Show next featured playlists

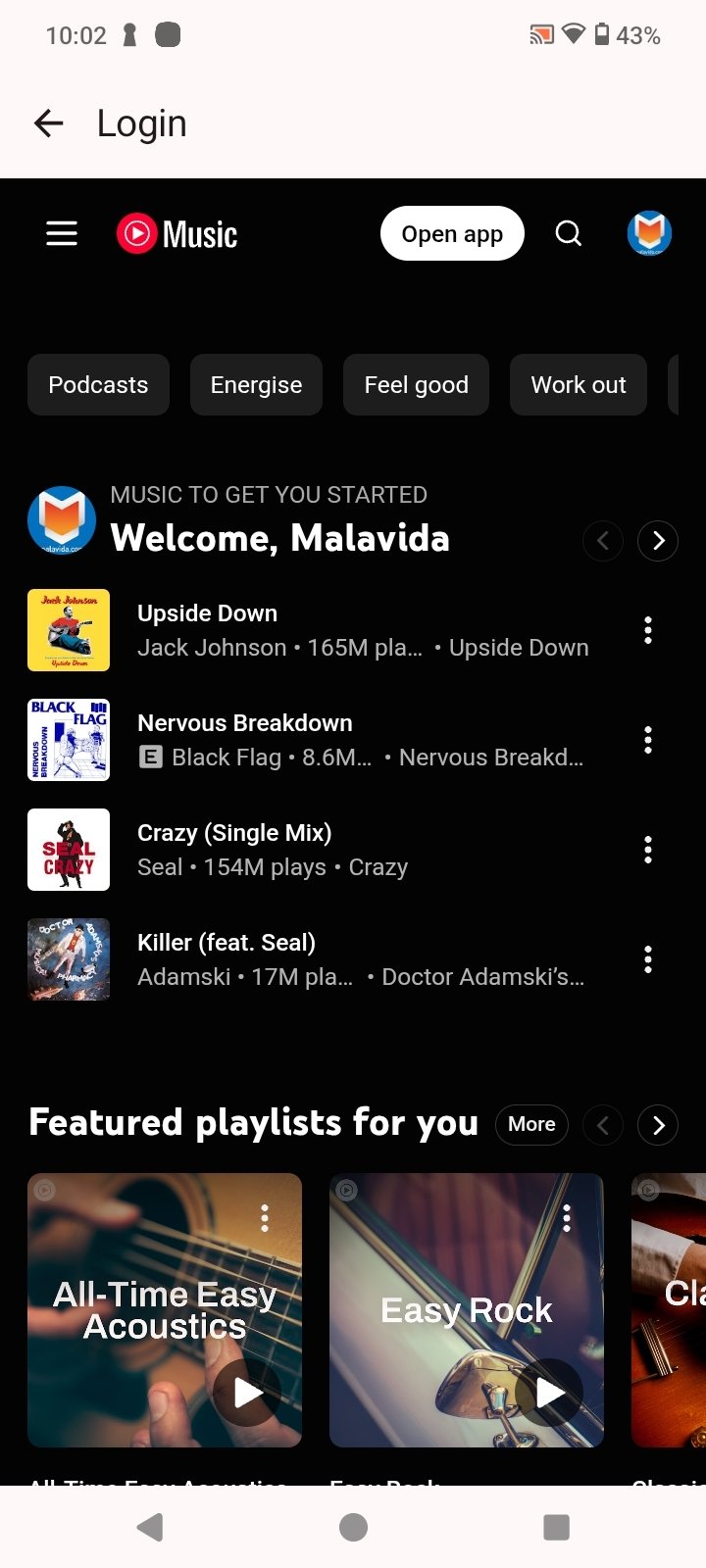pyautogui.click(x=658, y=1125)
